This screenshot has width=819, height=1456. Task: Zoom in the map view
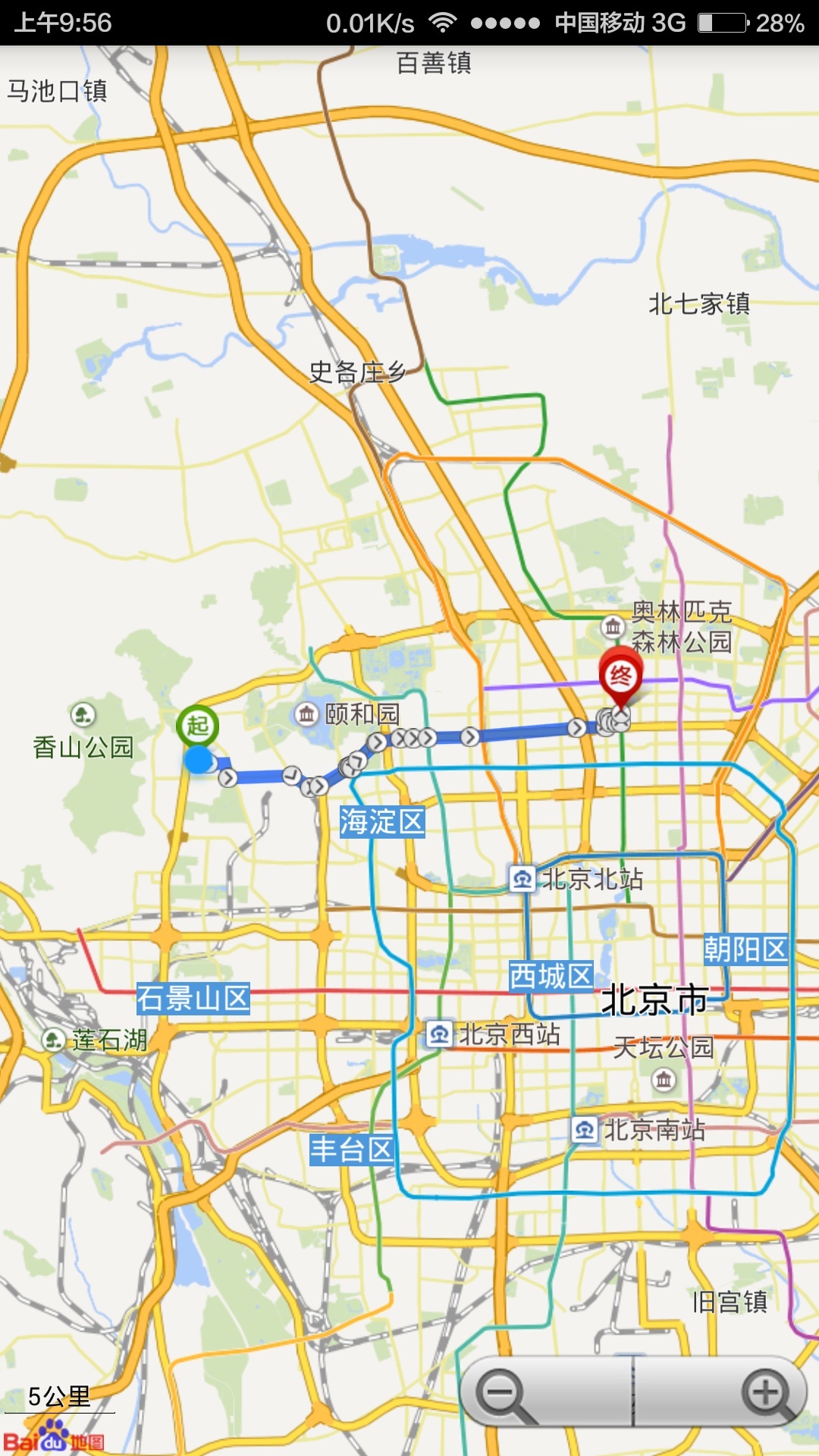click(x=766, y=1393)
